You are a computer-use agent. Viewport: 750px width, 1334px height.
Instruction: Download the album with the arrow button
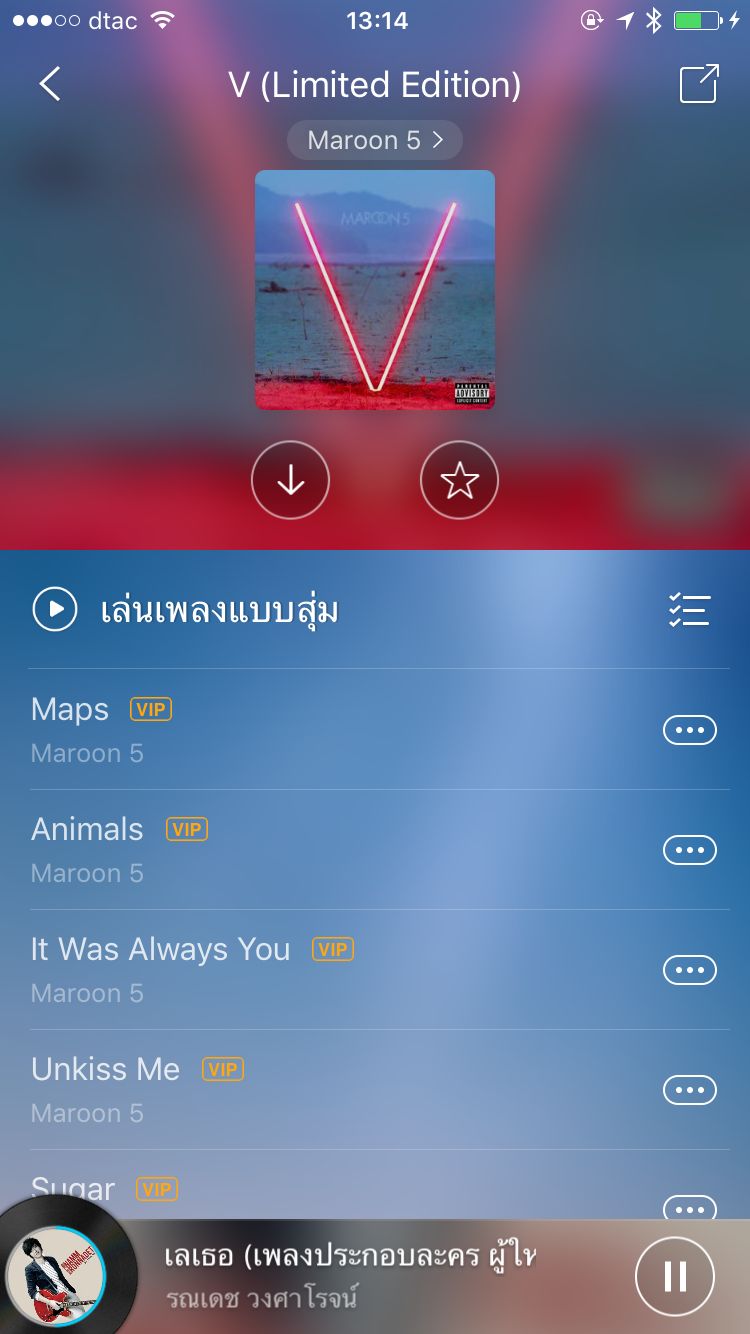click(x=290, y=481)
